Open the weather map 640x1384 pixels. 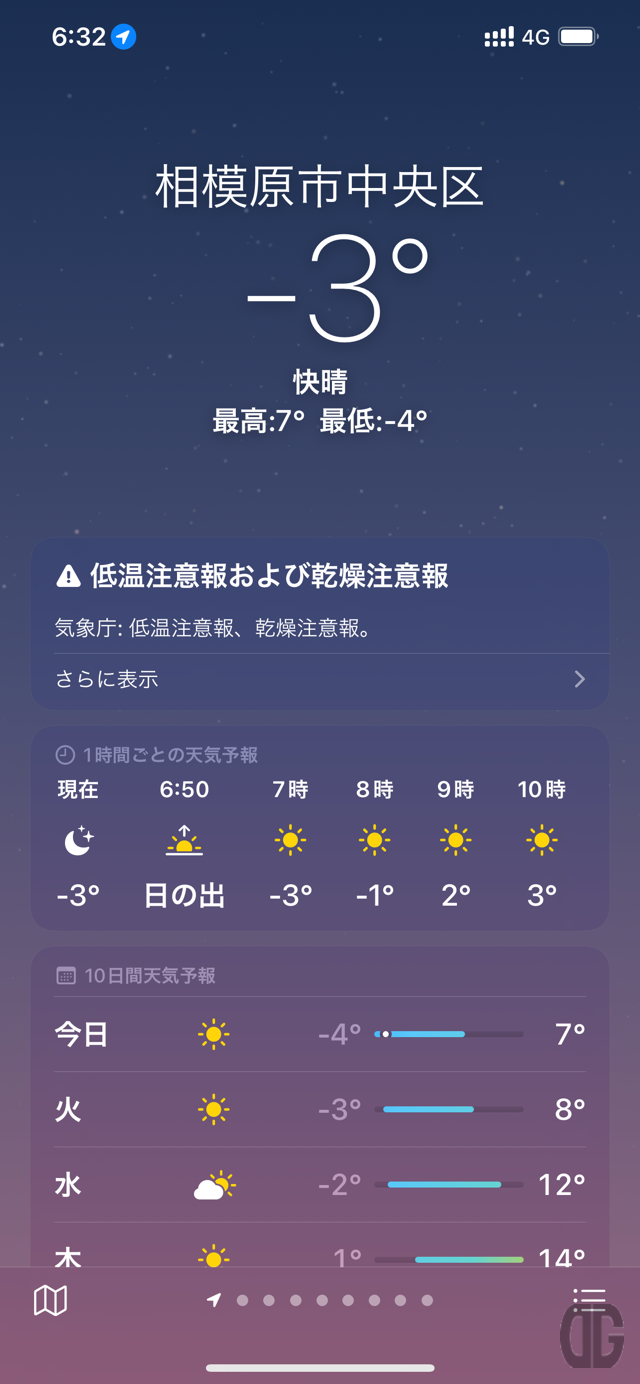[50, 1300]
